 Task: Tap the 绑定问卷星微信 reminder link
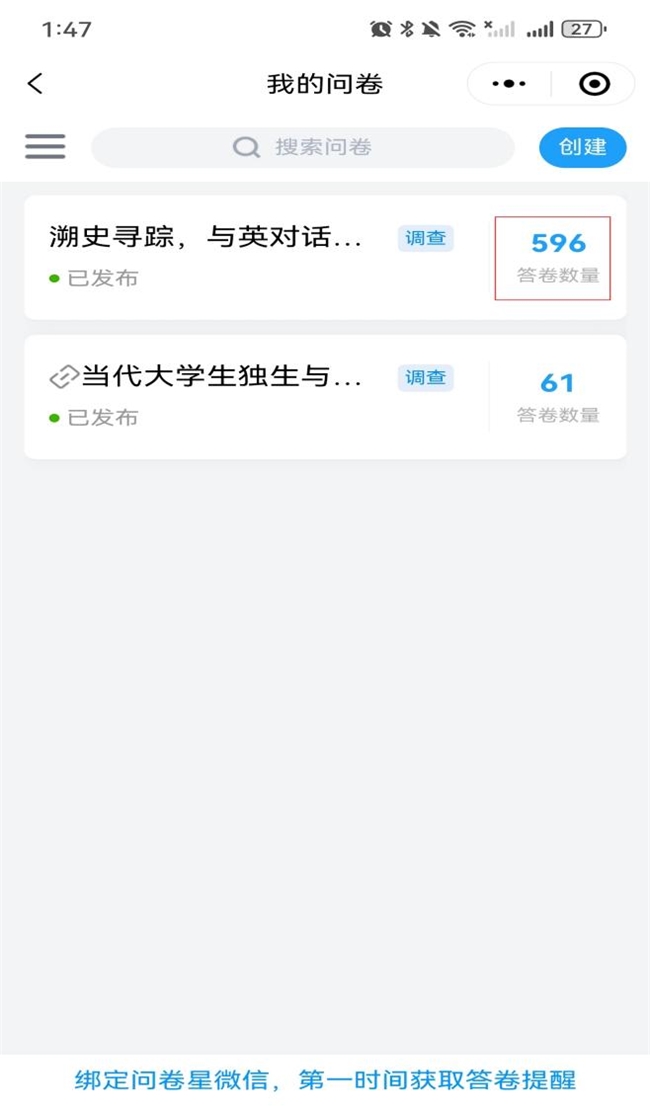tap(325, 1080)
